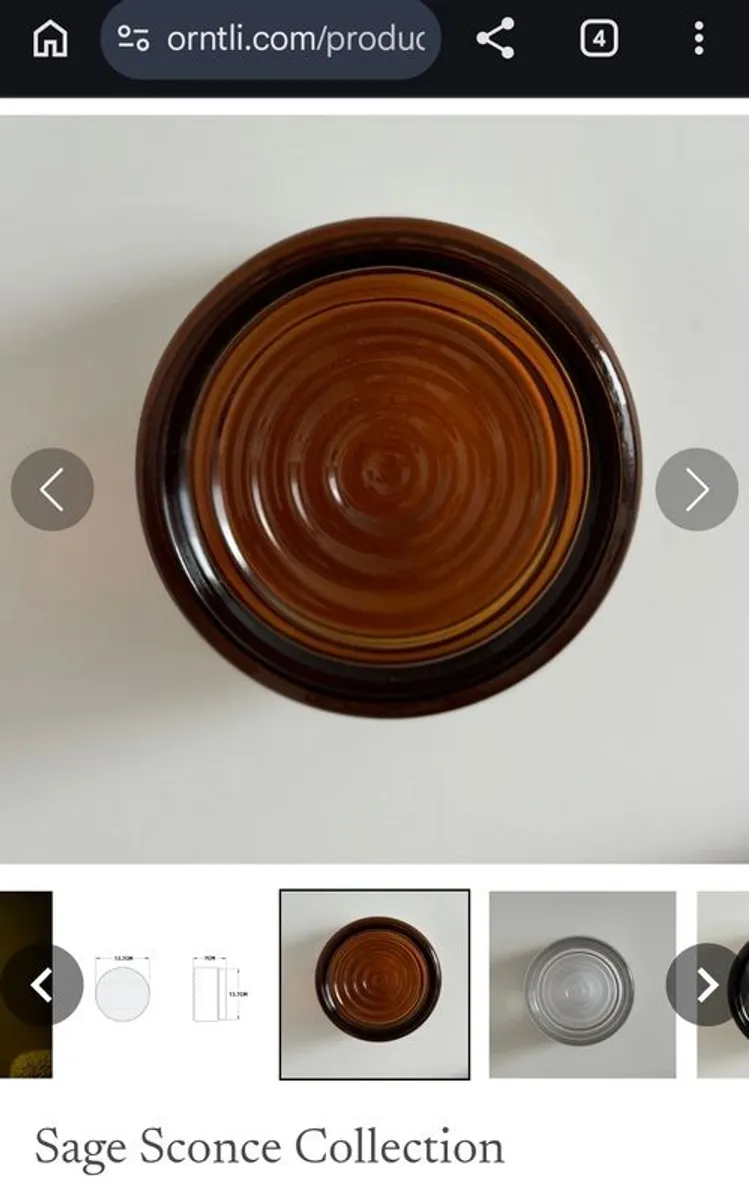This screenshot has height=1200, width=749.
Task: Tap the Sage Sconce Collection title link
Action: (268, 1148)
